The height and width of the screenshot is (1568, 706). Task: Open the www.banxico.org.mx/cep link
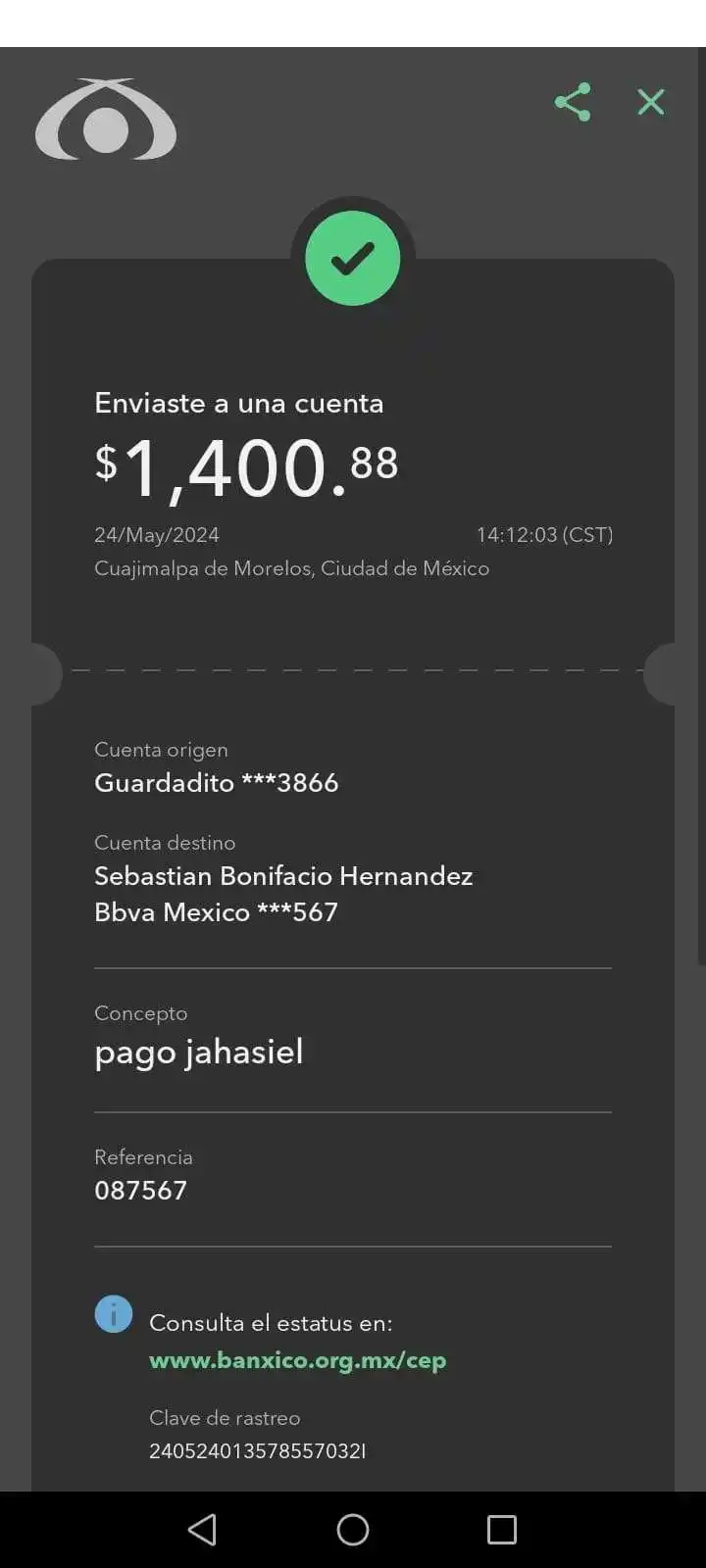tap(297, 1360)
